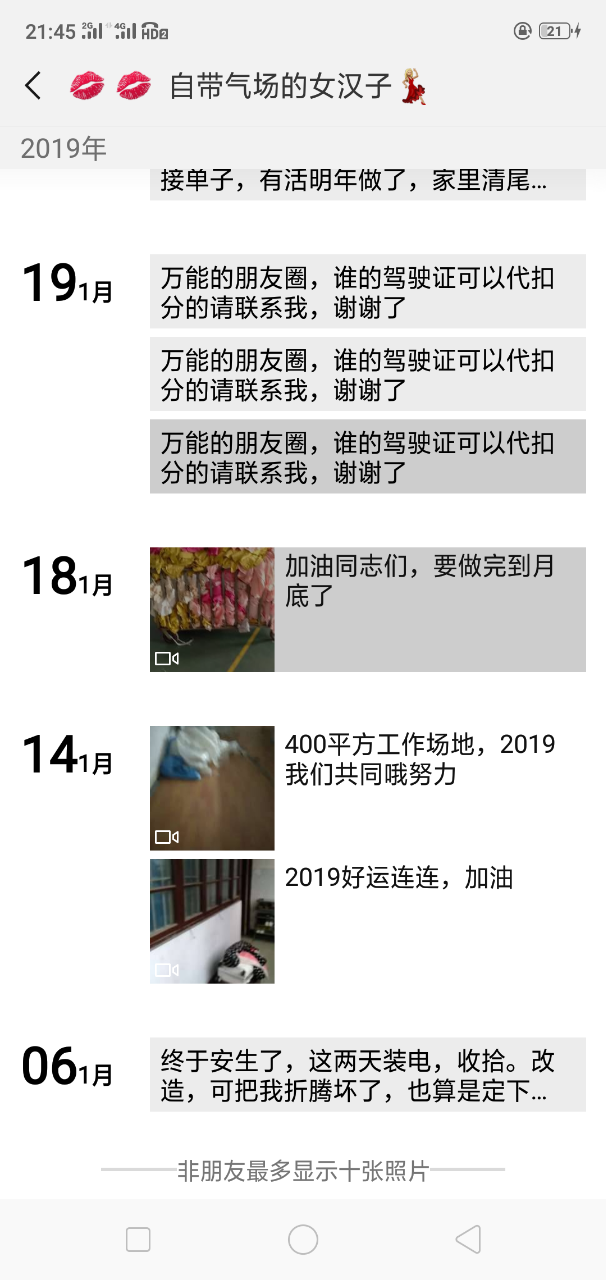Open the recent apps overview
The width and height of the screenshot is (606, 1280).
(138, 1240)
